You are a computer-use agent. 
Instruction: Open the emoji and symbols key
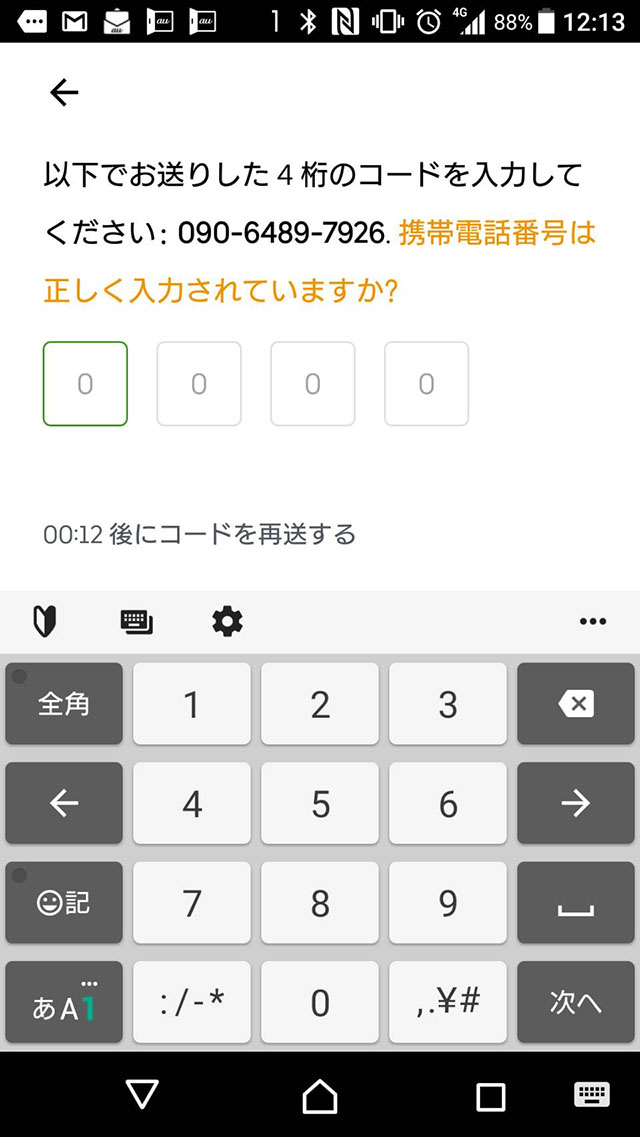(64, 903)
